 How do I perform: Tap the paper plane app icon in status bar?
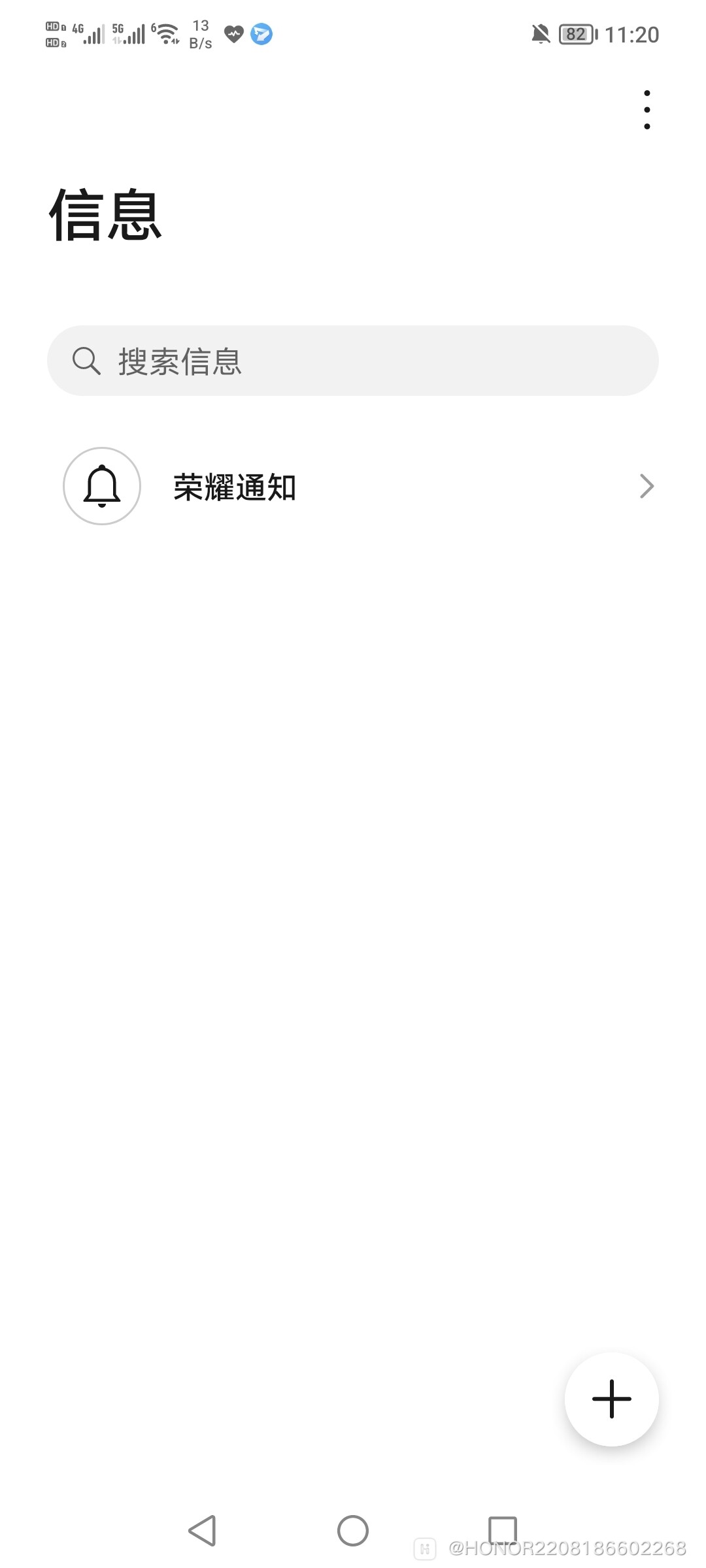[x=260, y=35]
